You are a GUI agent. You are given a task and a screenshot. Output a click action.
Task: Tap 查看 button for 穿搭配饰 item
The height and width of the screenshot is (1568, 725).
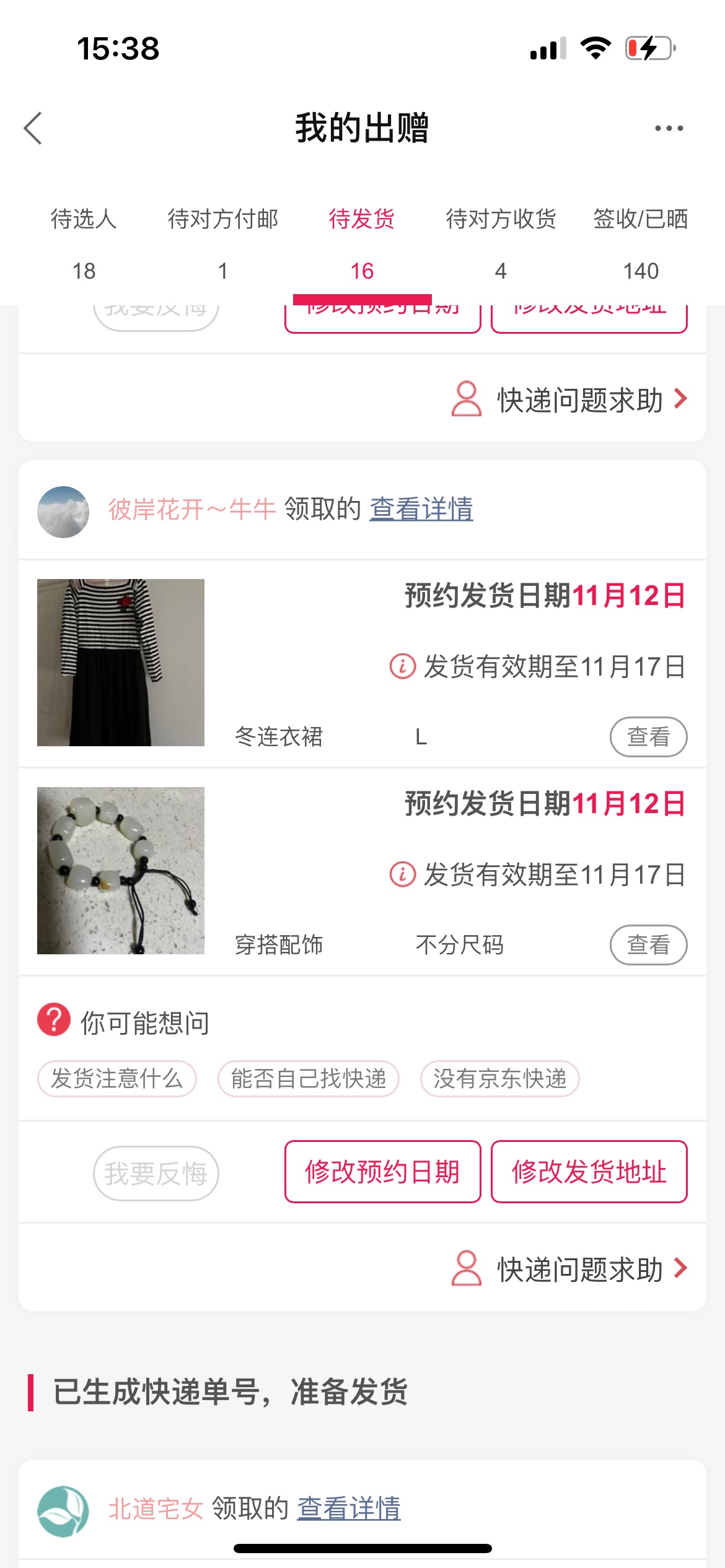[x=649, y=945]
